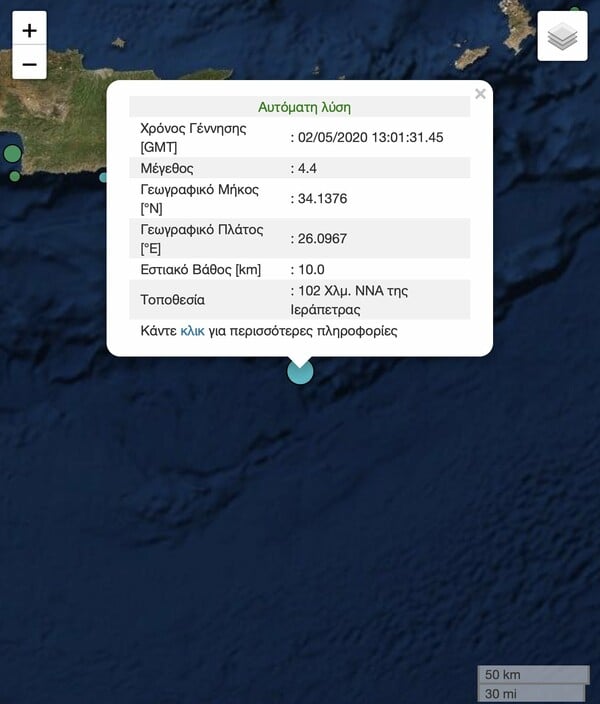This screenshot has width=600, height=704.
Task: Open the 'κλικ' link for more information
Action: 192,330
